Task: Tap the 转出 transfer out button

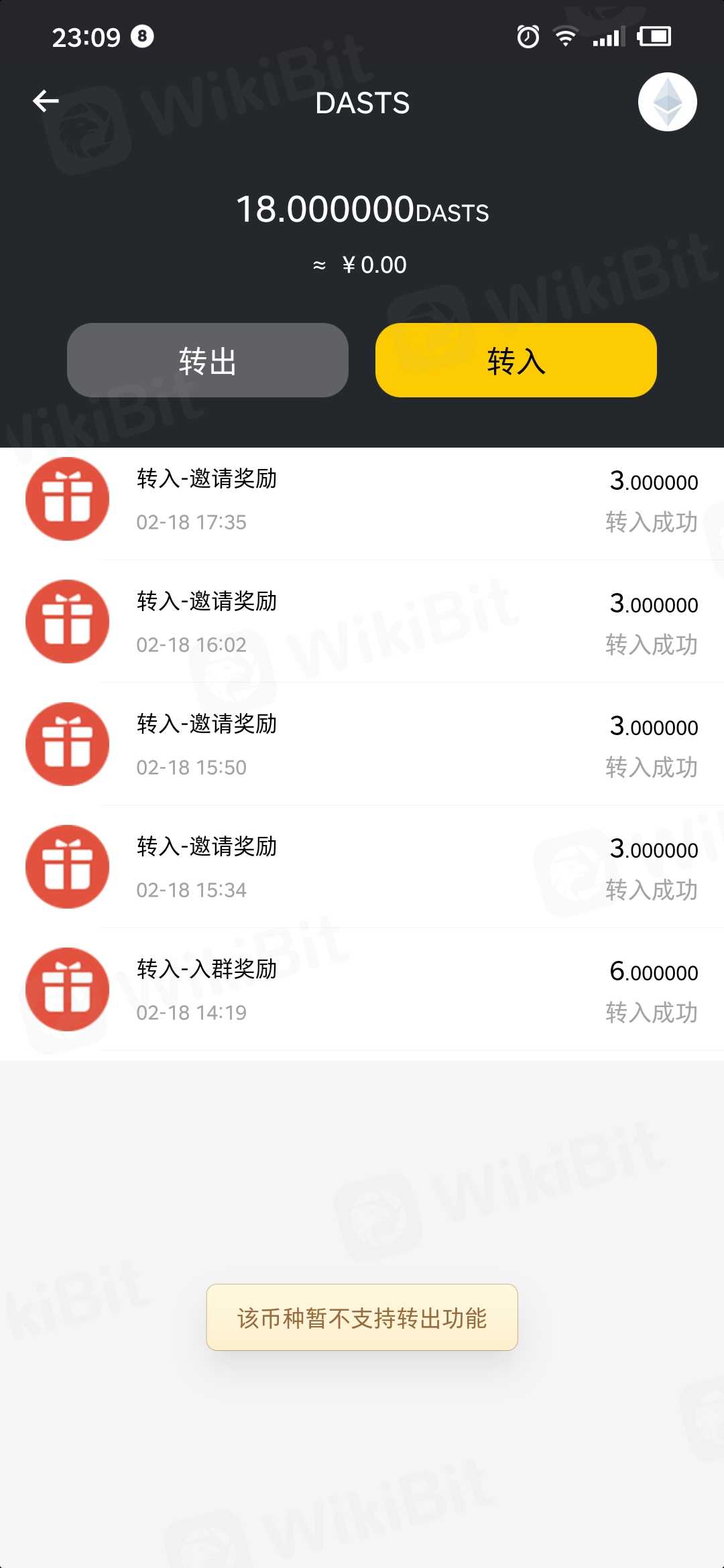Action: pyautogui.click(x=208, y=361)
